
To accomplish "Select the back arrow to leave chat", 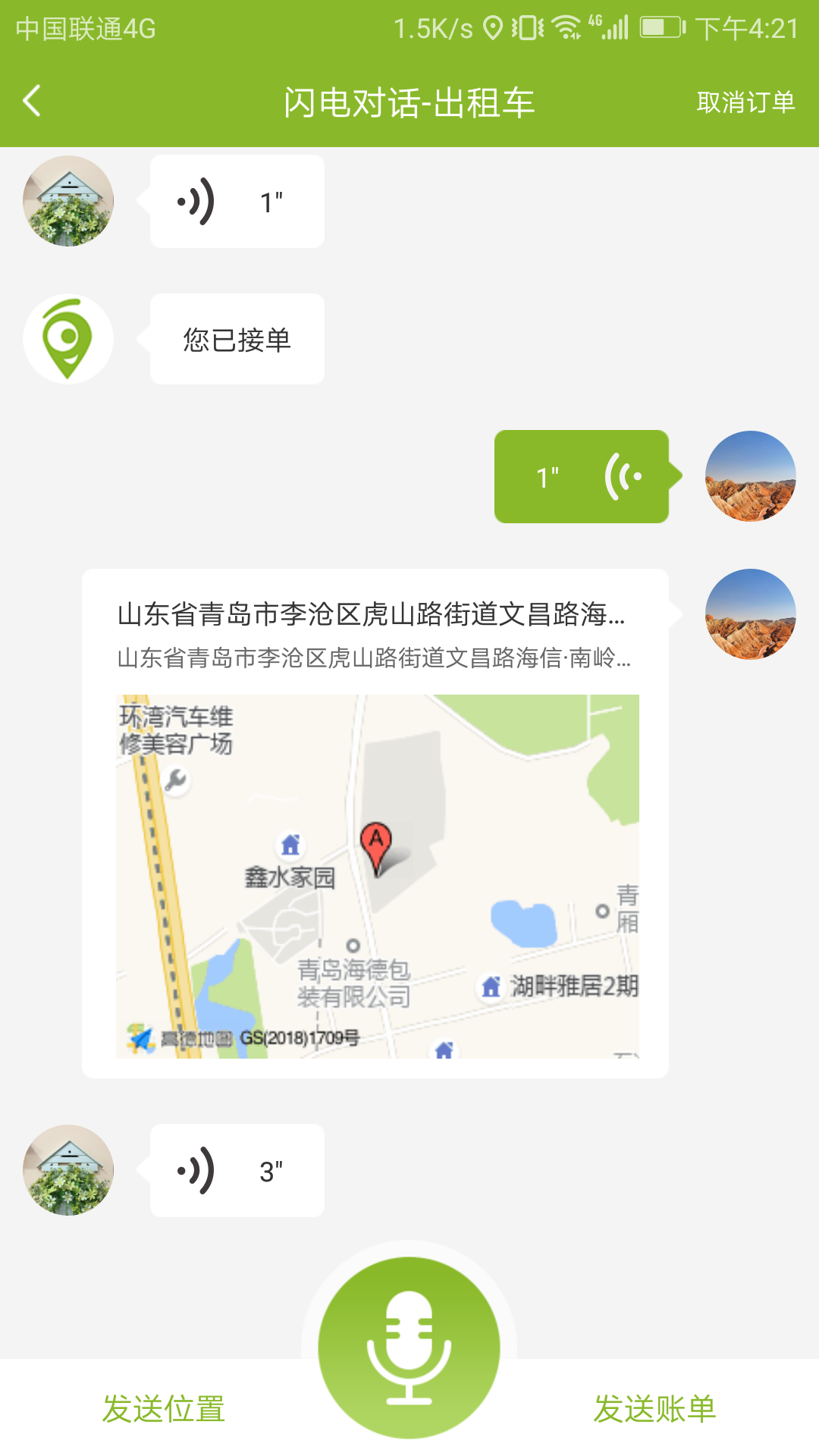I will pyautogui.click(x=32, y=101).
